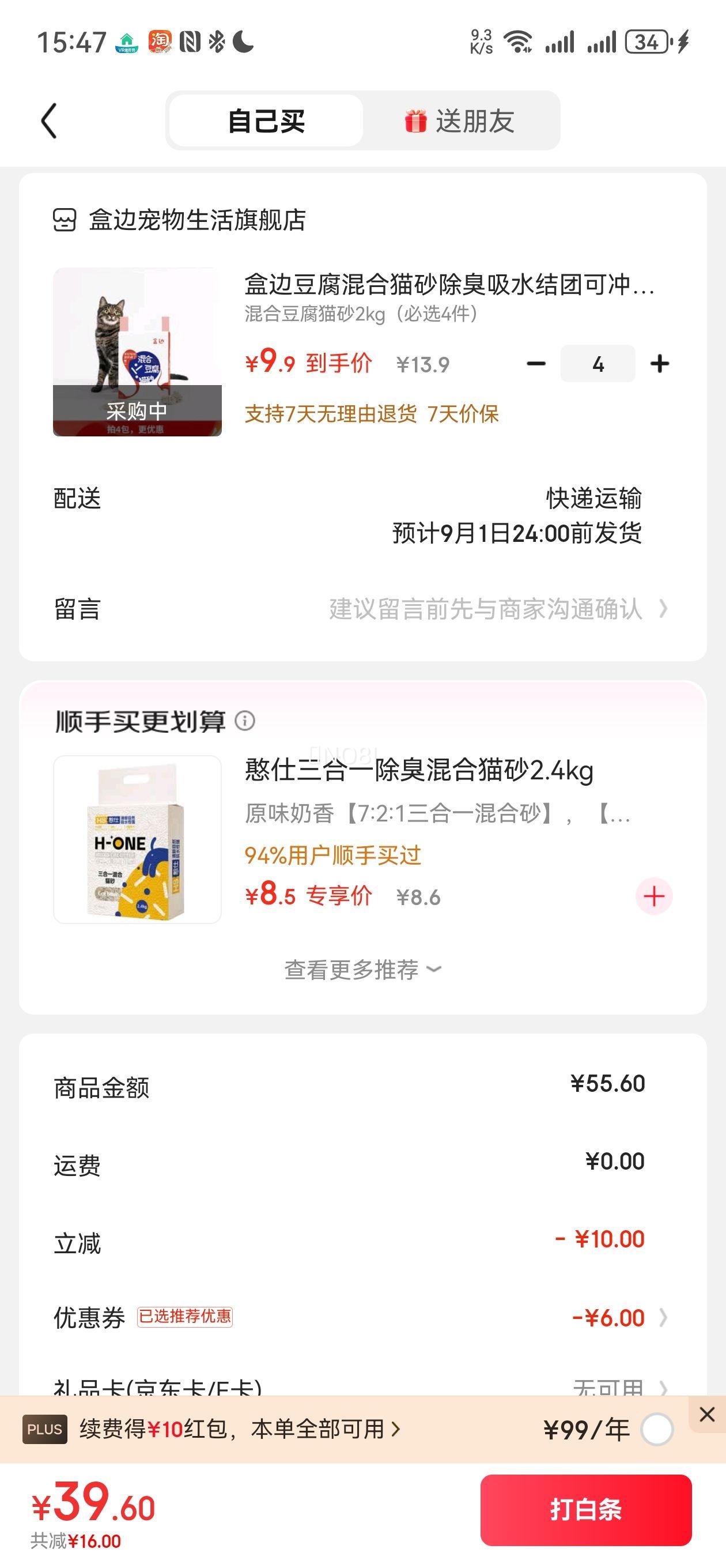726x1568 pixels.
Task: Increase cat litter quantity with plus button
Action: click(x=660, y=364)
